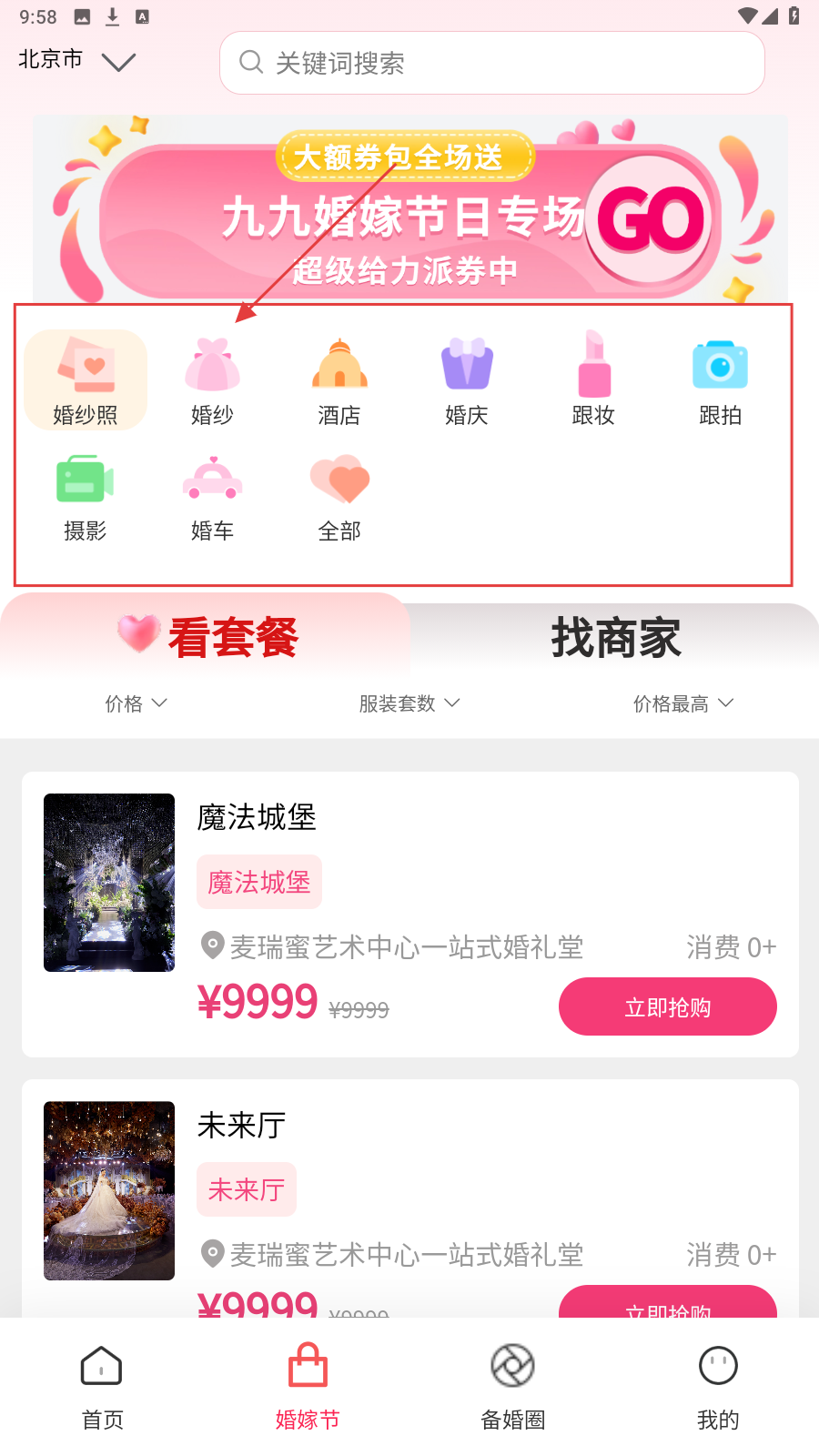Select the 婚庆 category
Viewport: 819px width, 1456px height.
467,380
